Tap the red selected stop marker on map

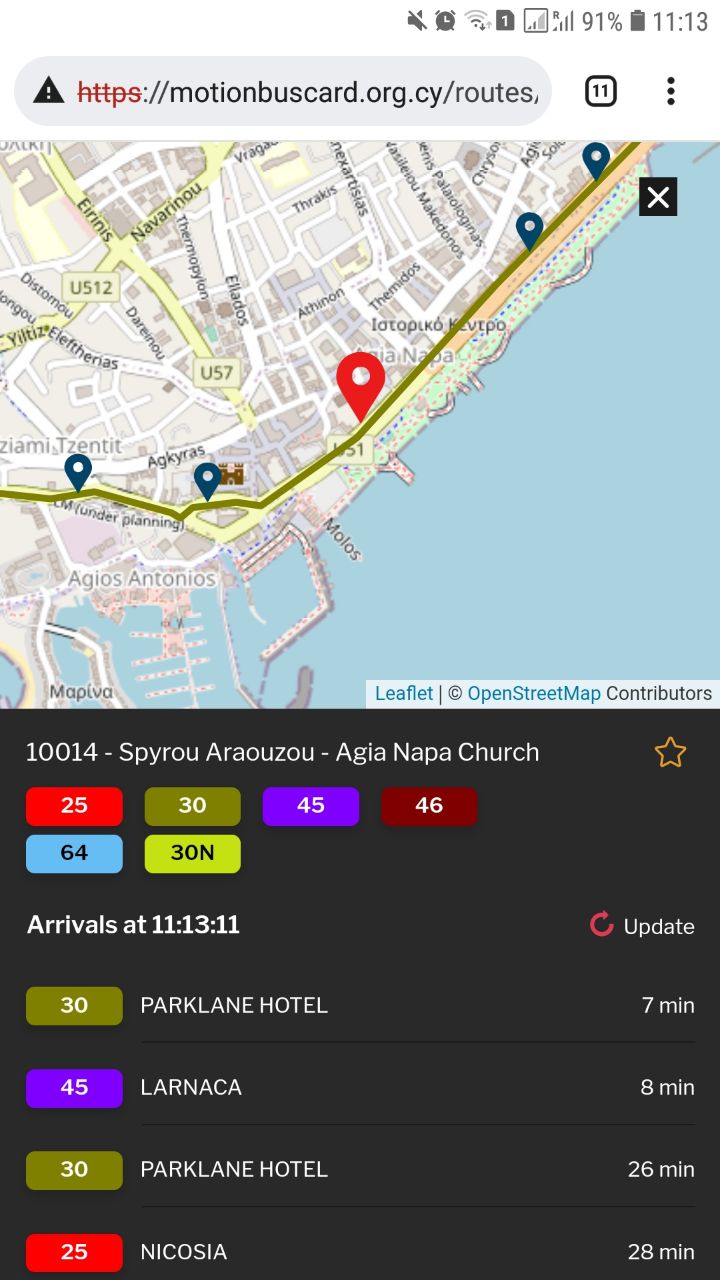361,381
